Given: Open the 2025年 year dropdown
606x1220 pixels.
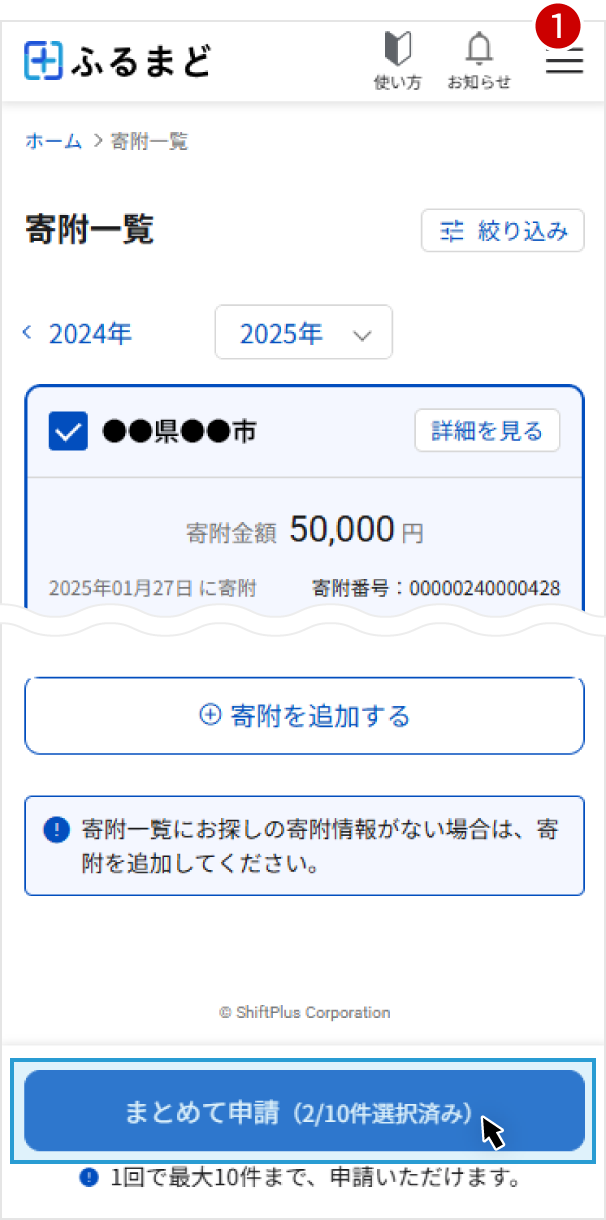Looking at the screenshot, I should [303, 333].
